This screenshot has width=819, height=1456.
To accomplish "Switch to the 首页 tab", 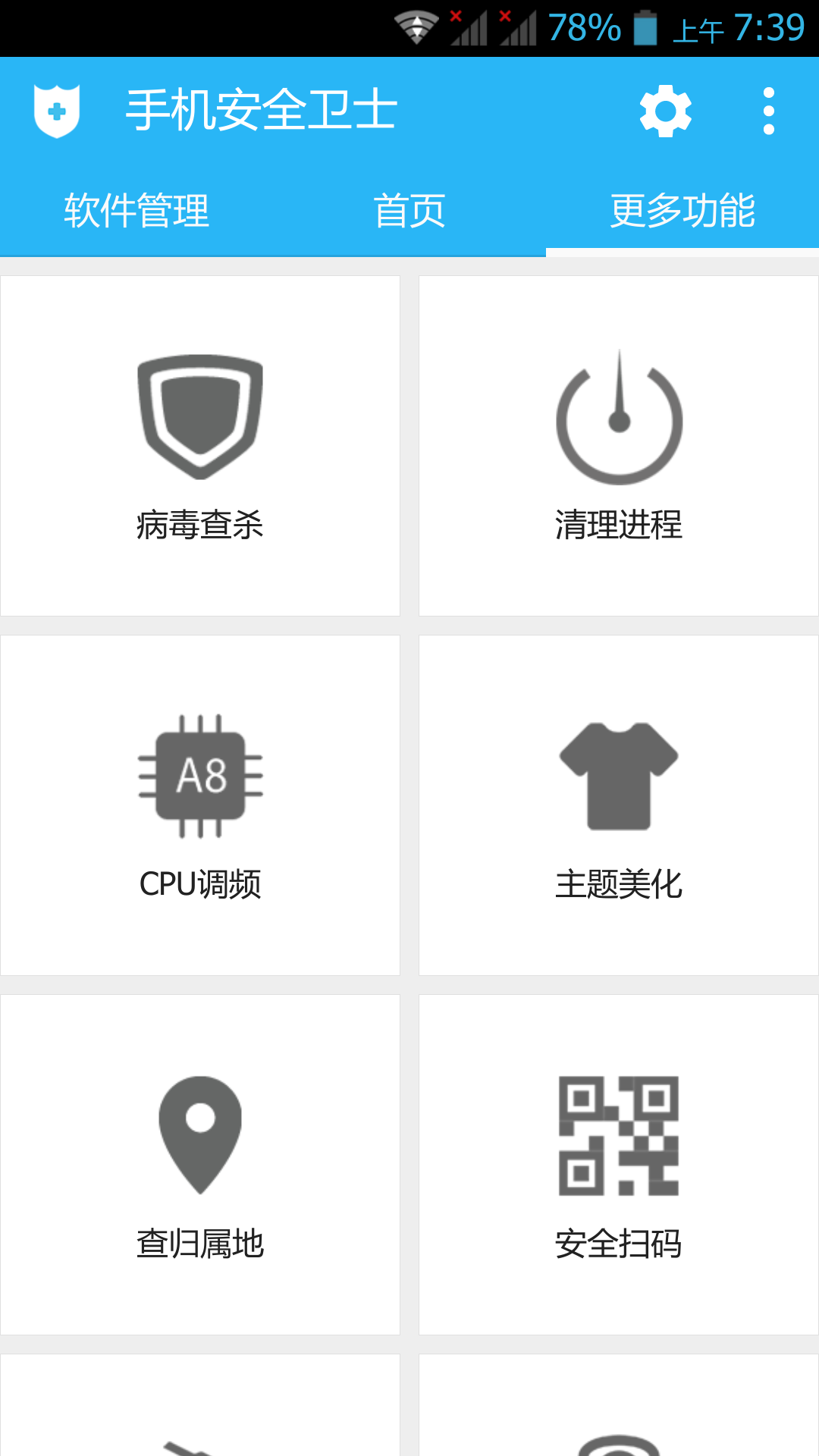I will (x=408, y=211).
